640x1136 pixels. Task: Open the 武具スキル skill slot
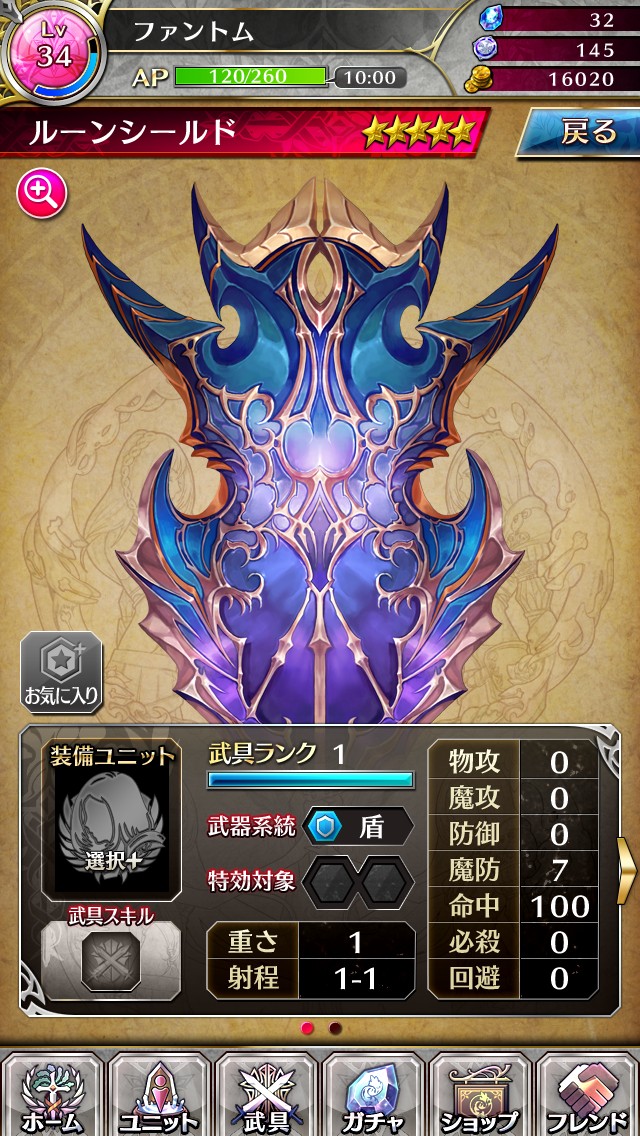click(x=111, y=959)
